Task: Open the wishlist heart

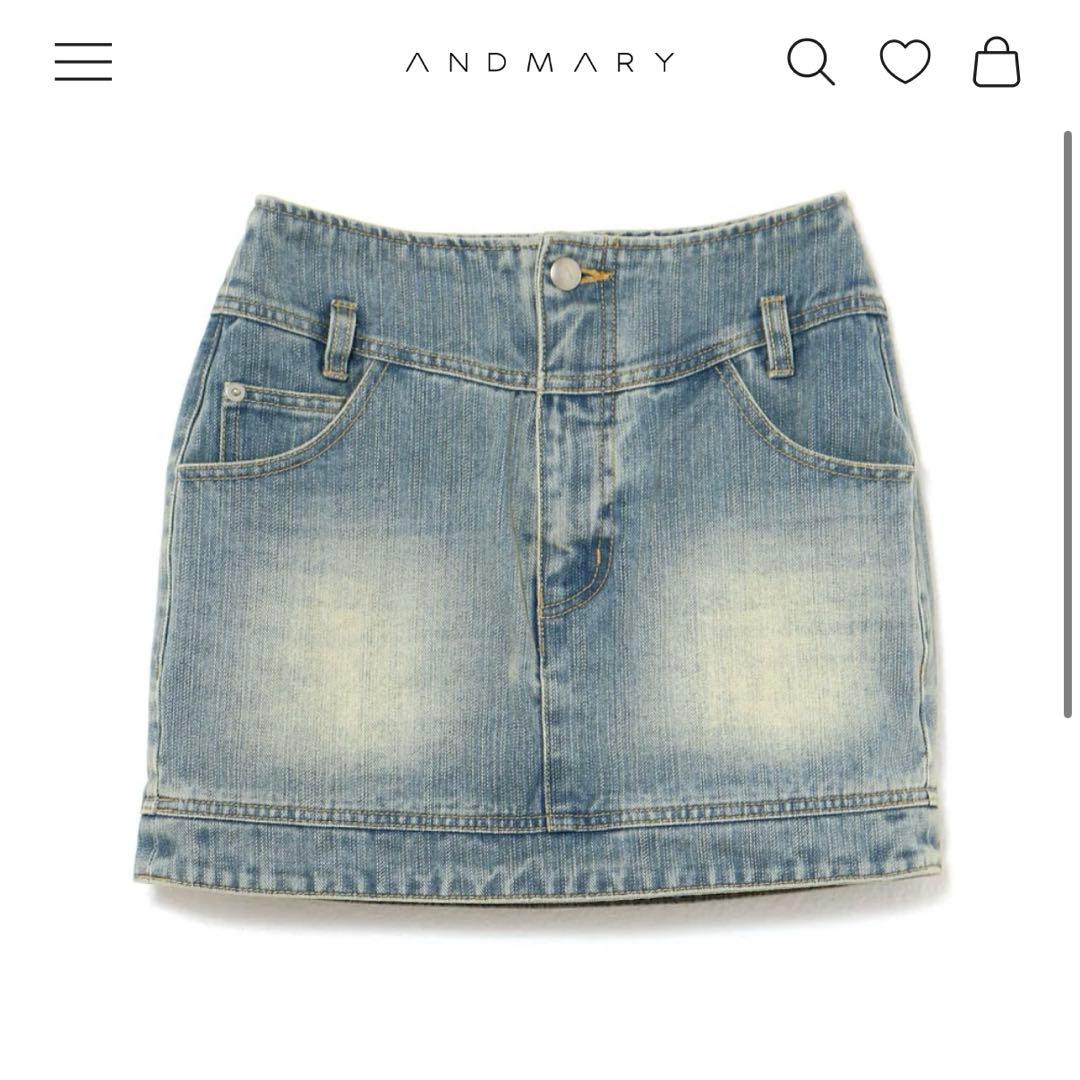Action: coord(905,61)
